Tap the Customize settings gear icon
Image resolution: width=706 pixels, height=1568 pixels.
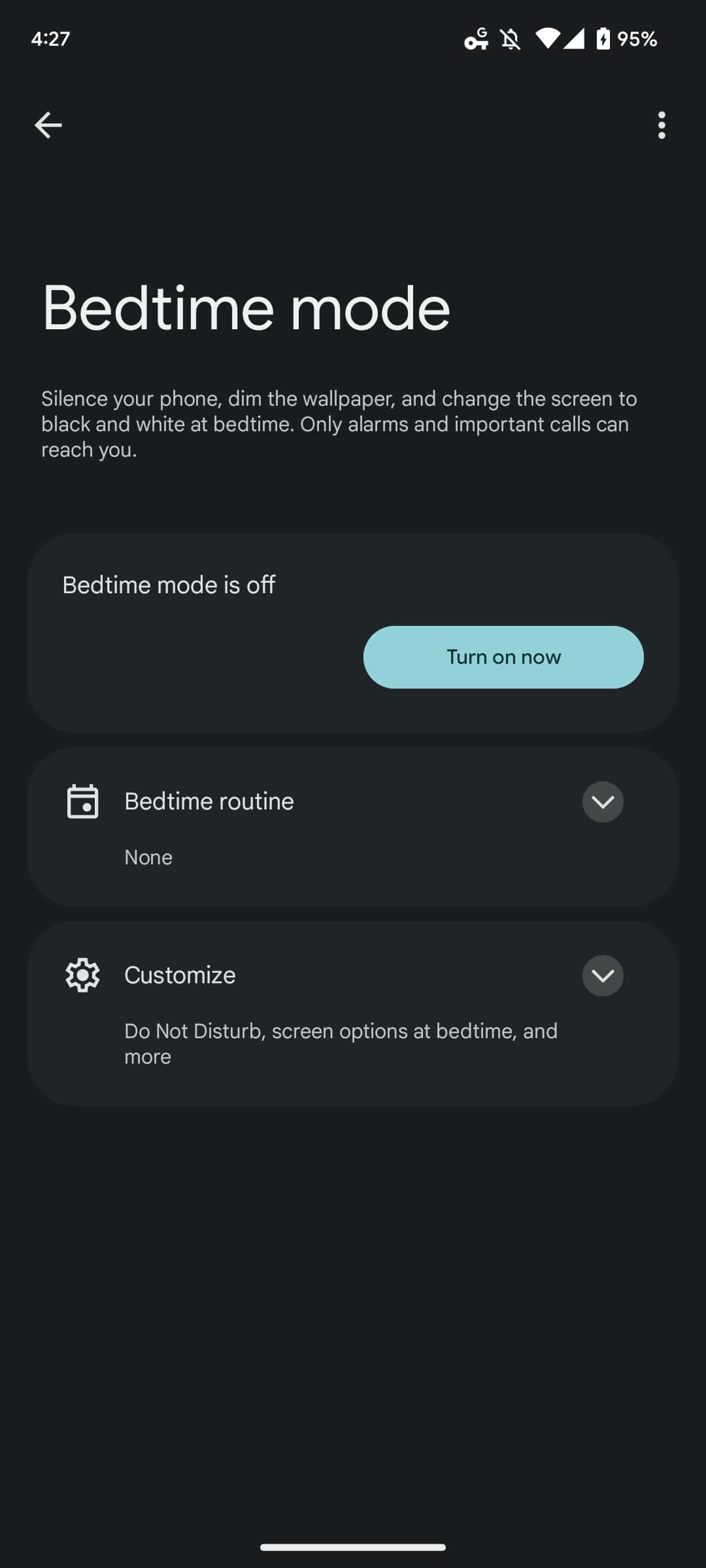(x=83, y=975)
